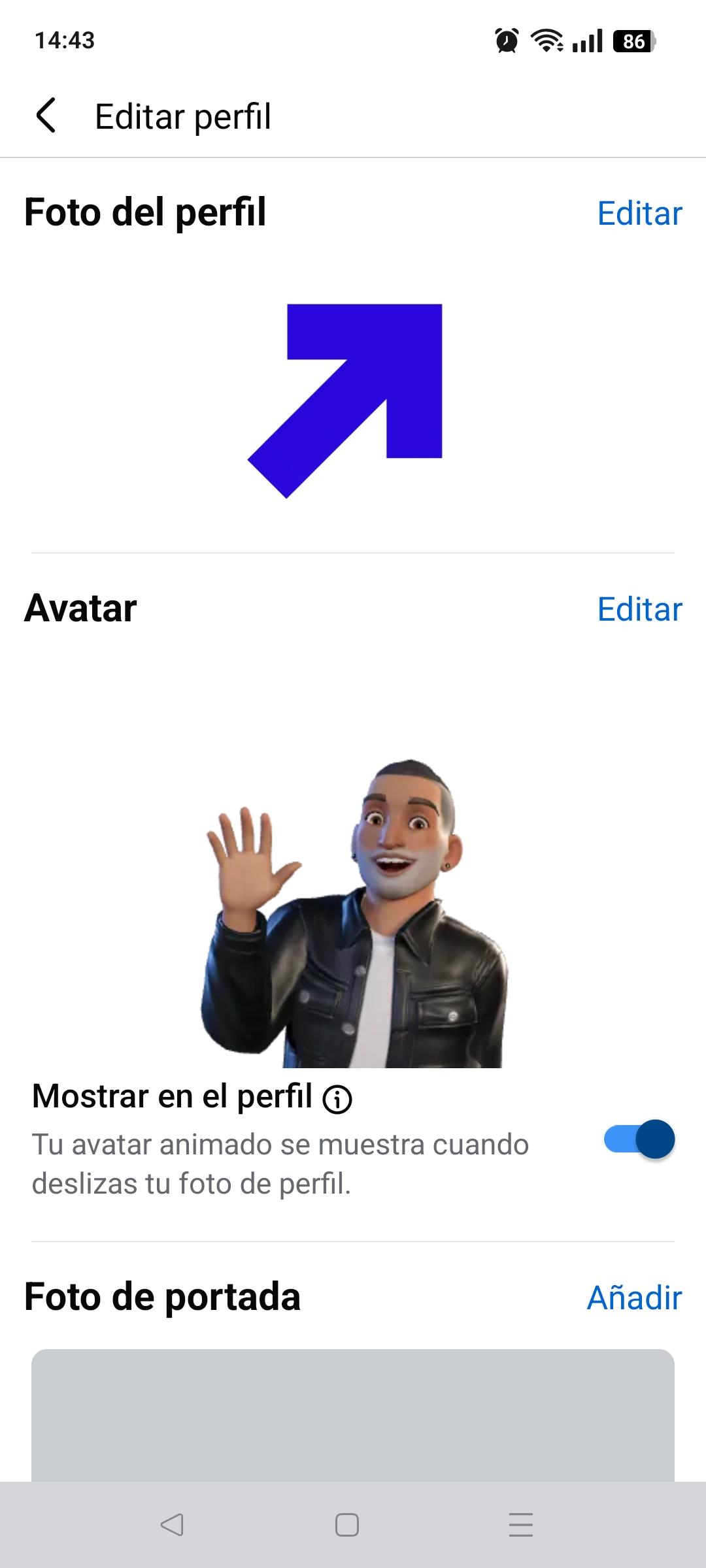Open the recent apps menu
Viewport: 706px width, 1568px height.
(x=520, y=1525)
